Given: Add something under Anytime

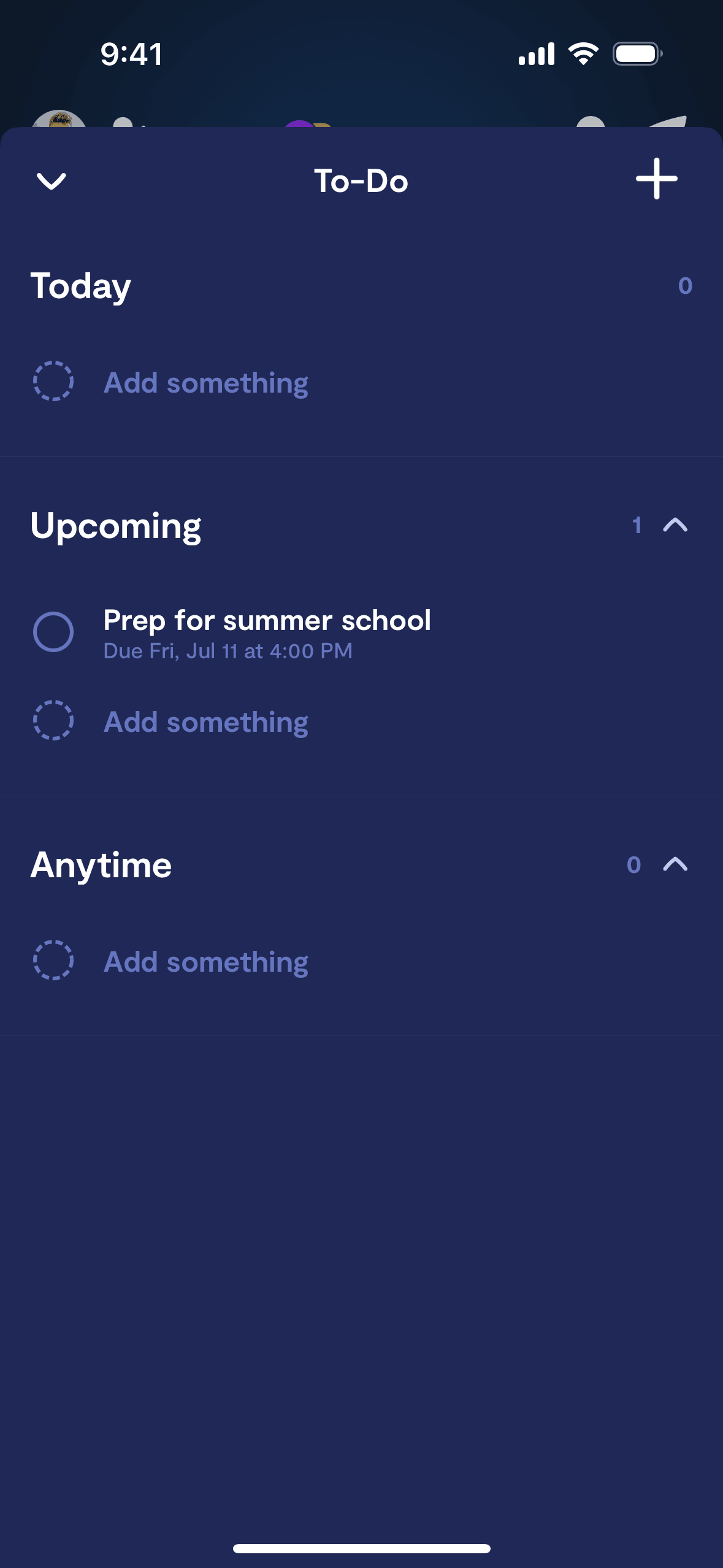Looking at the screenshot, I should (205, 962).
